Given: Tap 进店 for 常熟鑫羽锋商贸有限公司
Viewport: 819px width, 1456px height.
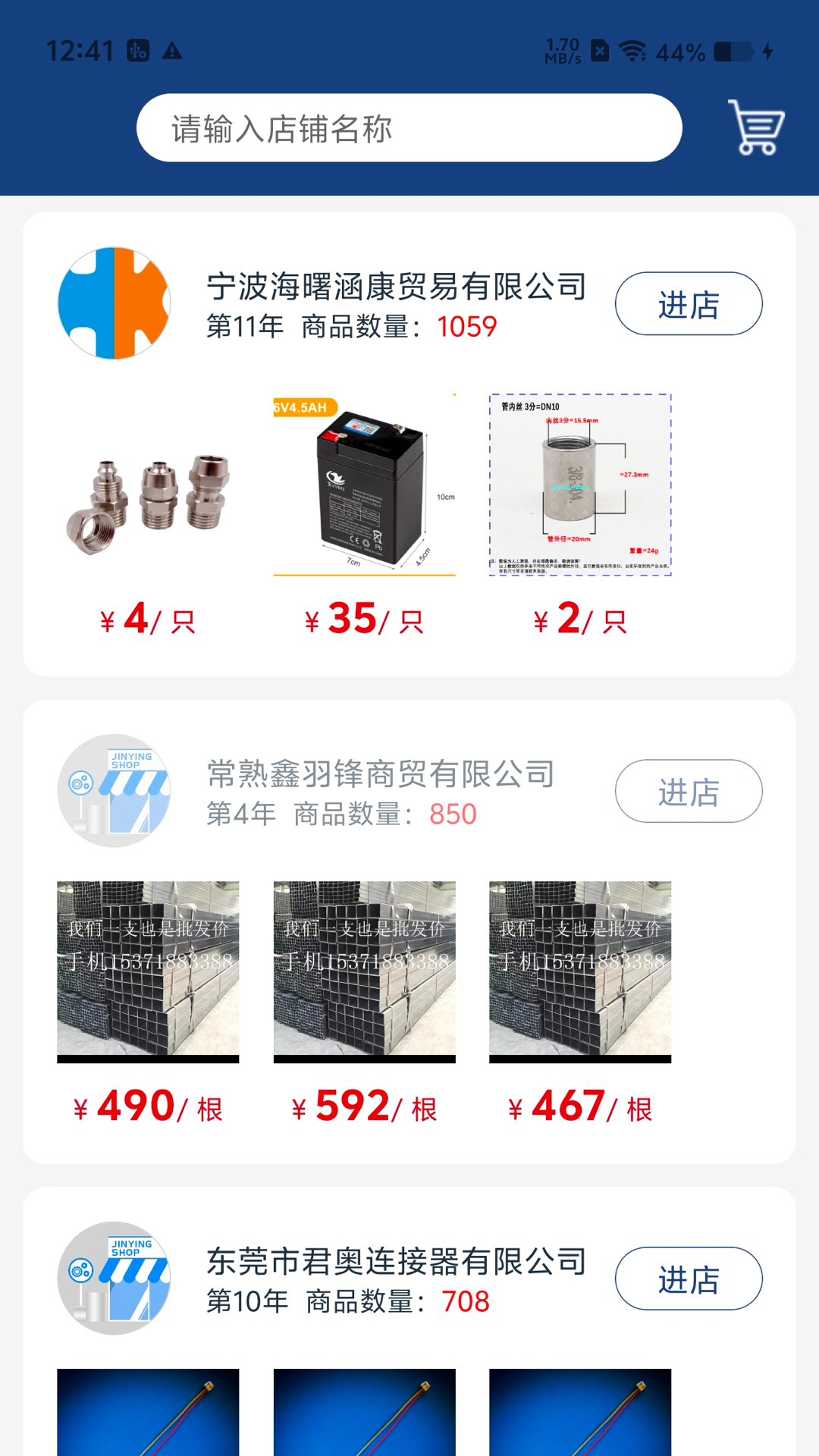Looking at the screenshot, I should pos(687,791).
